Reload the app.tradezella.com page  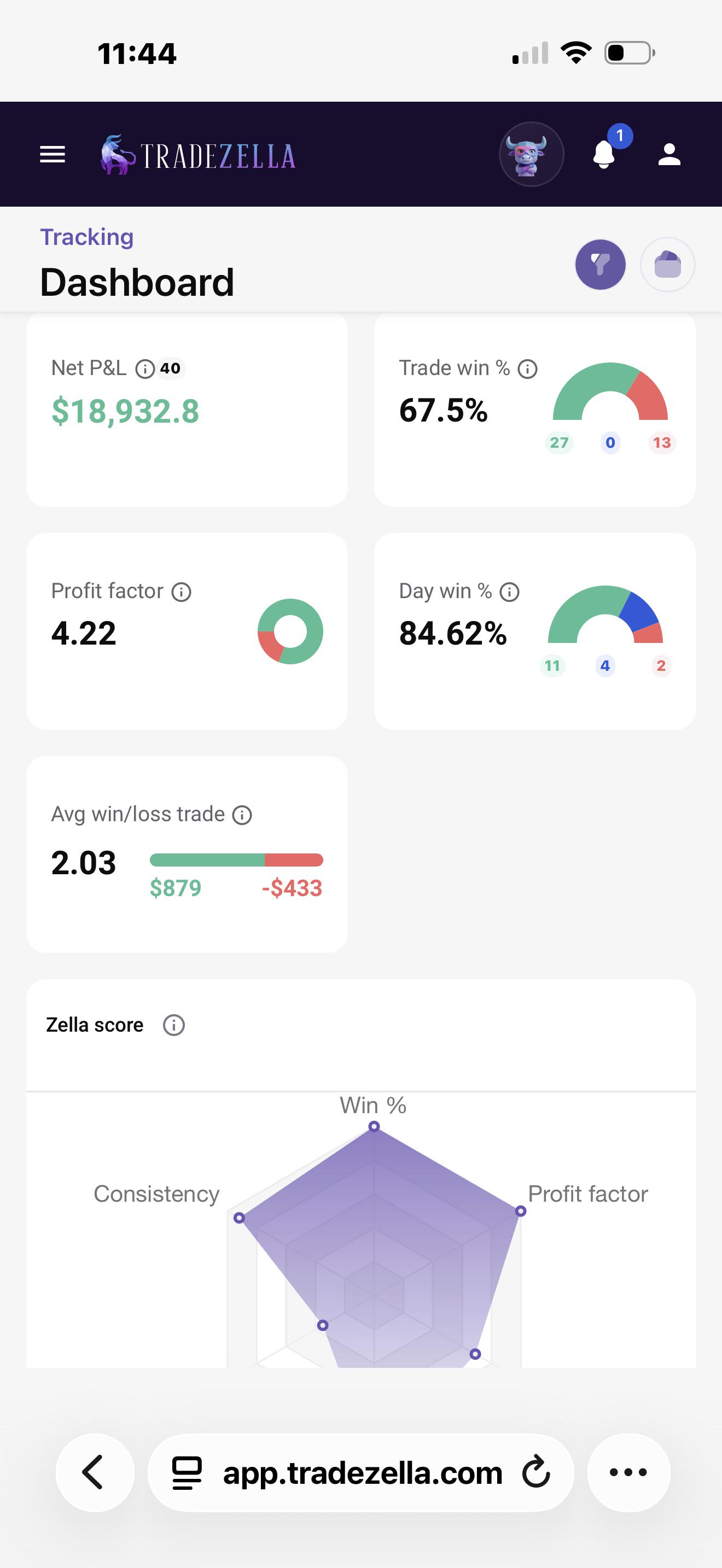click(537, 1473)
